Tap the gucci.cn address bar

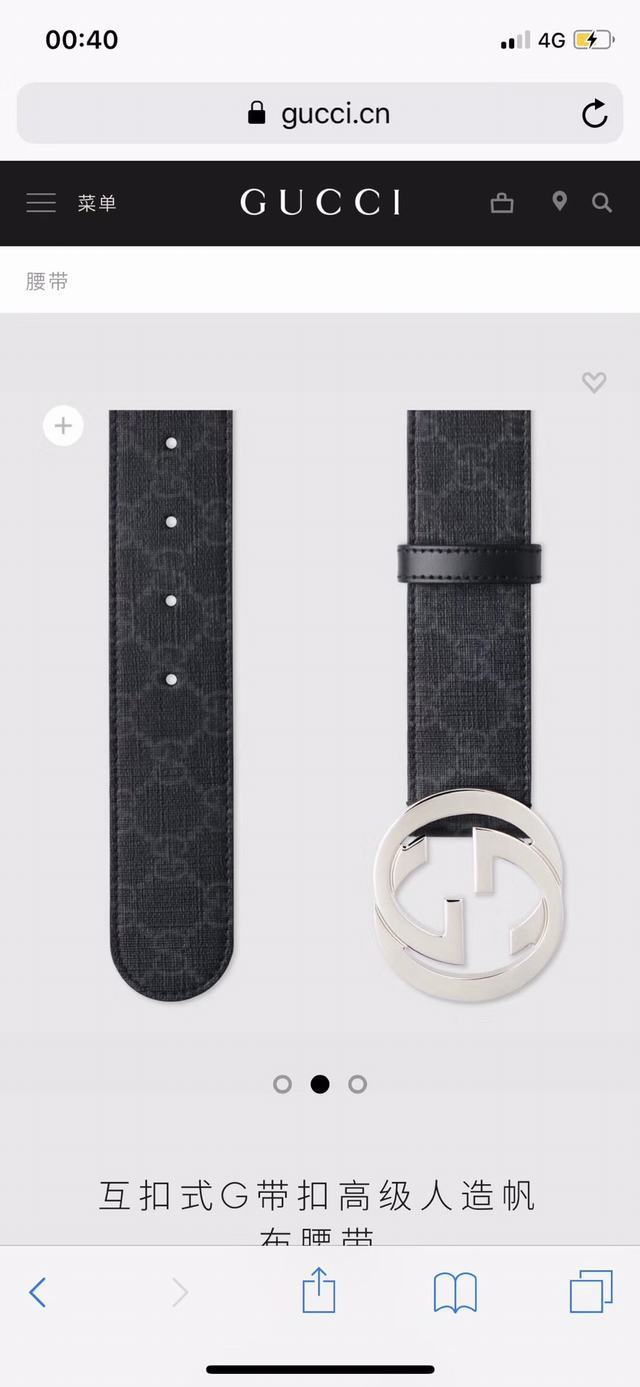pos(320,114)
